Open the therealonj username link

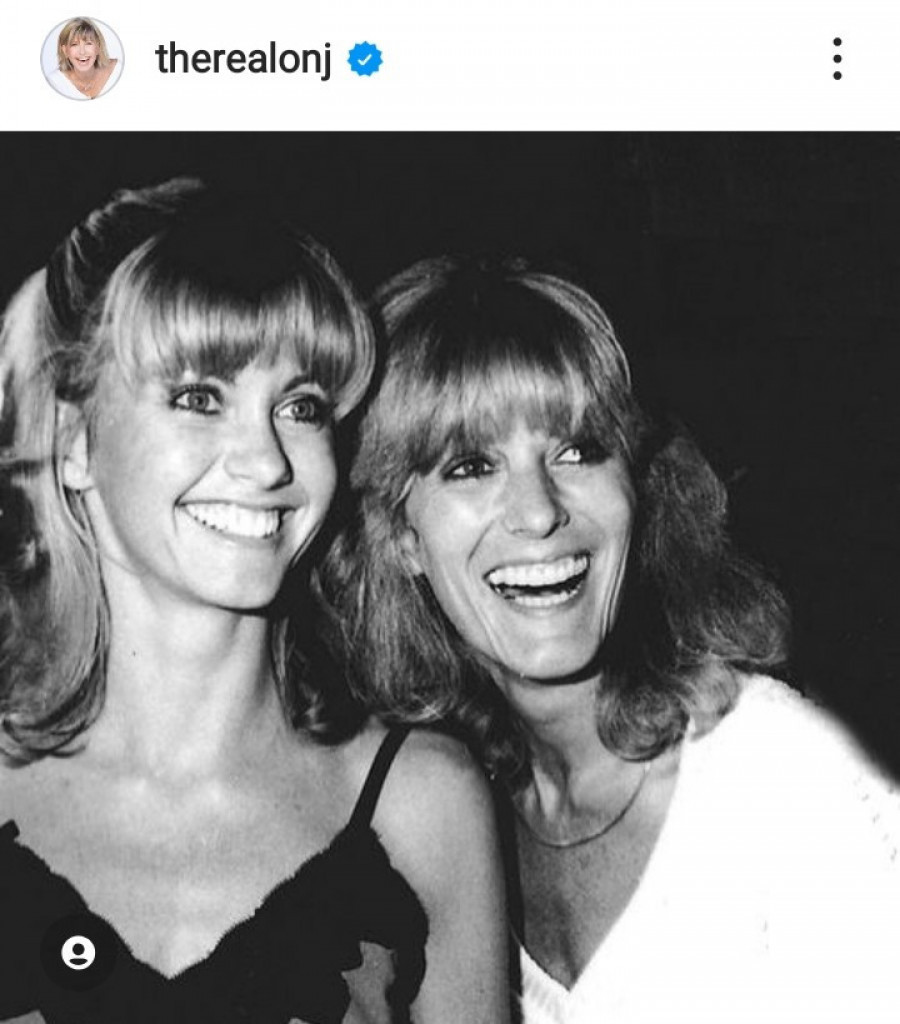(243, 60)
